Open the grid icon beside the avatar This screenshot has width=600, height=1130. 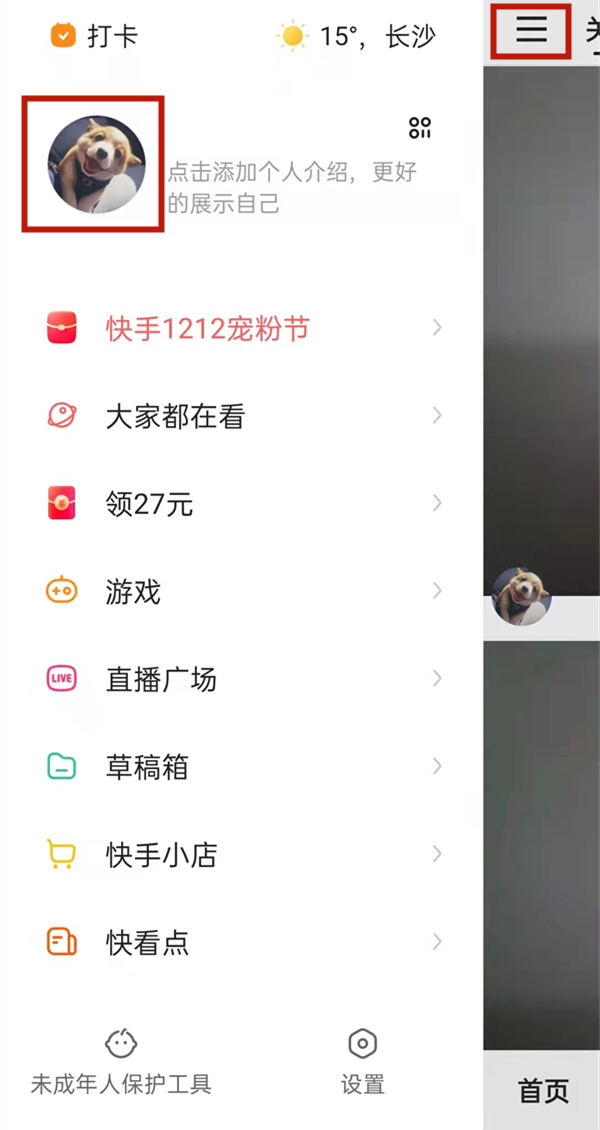[x=420, y=128]
